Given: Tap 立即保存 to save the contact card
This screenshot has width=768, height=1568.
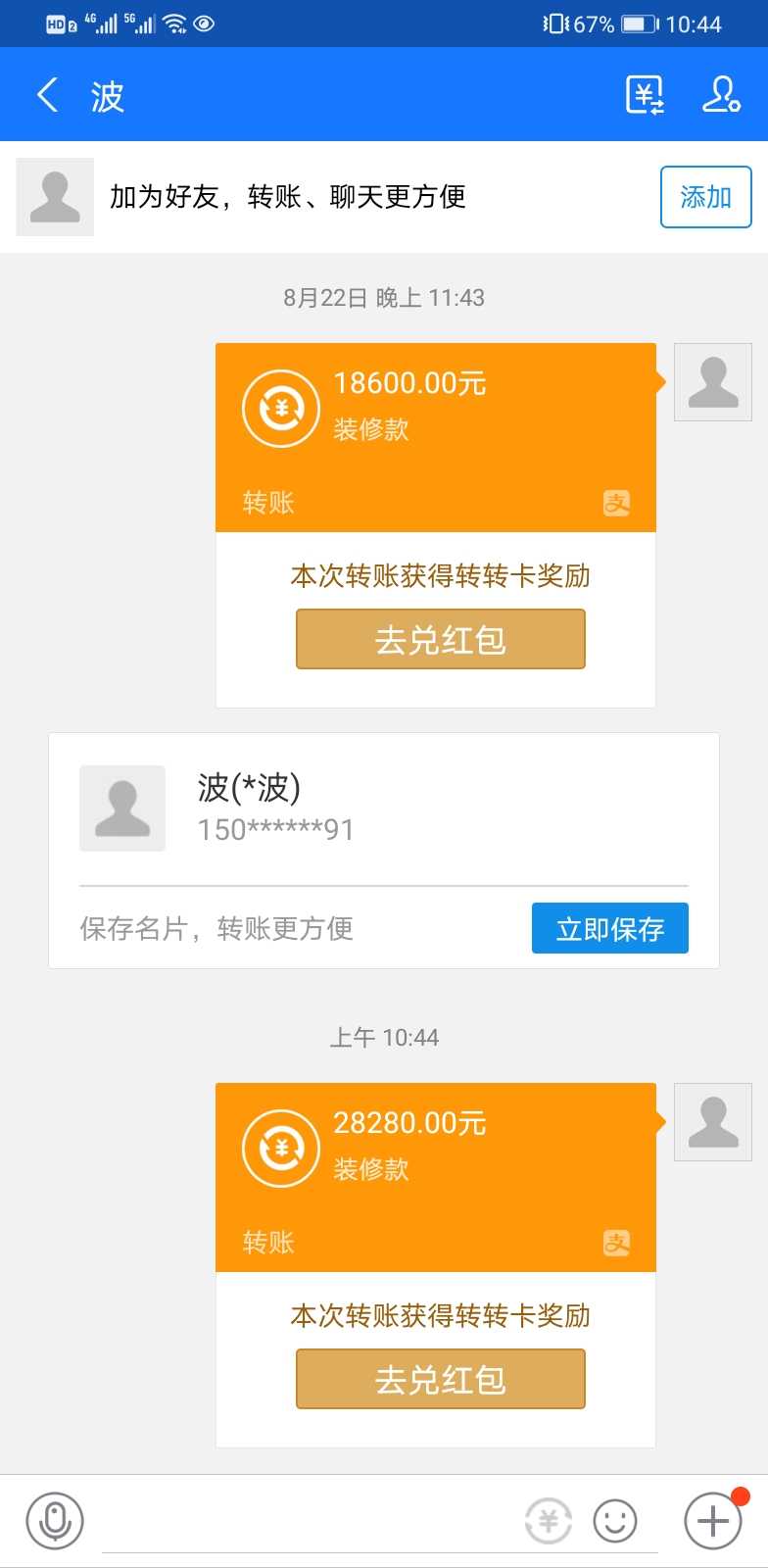Looking at the screenshot, I should (x=609, y=928).
